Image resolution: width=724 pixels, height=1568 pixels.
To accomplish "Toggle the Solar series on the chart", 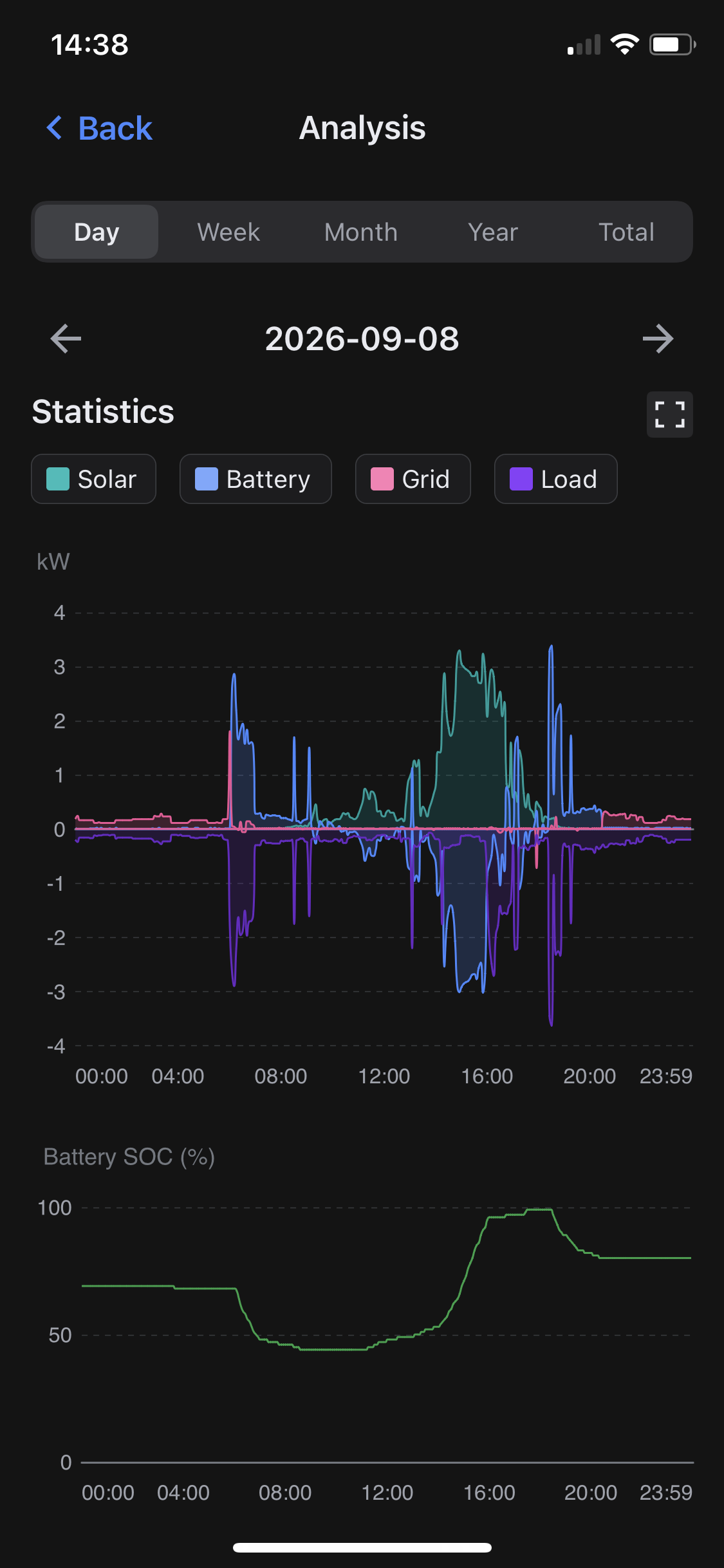I will pos(93,479).
